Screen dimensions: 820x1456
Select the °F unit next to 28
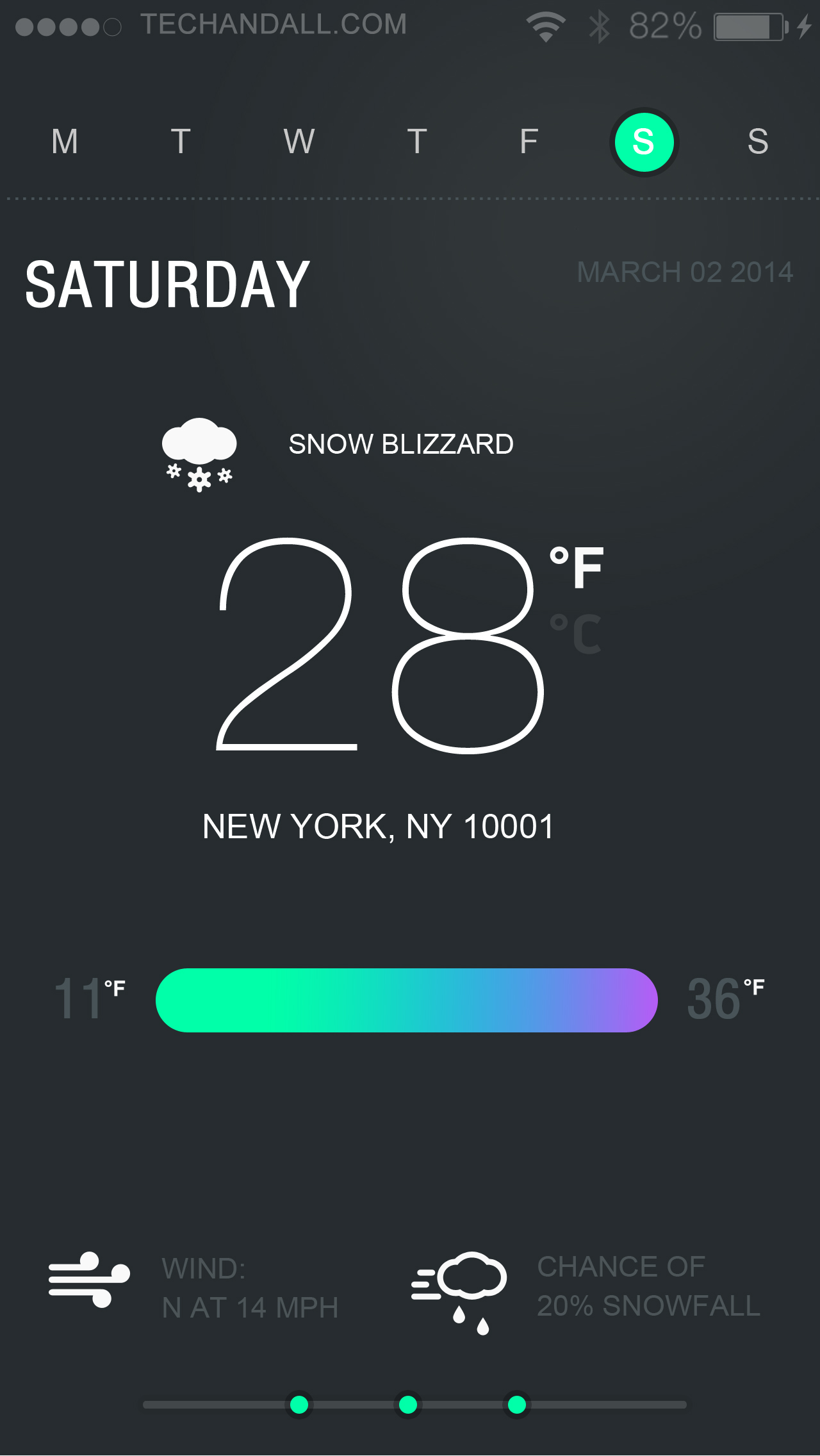pyautogui.click(x=577, y=567)
